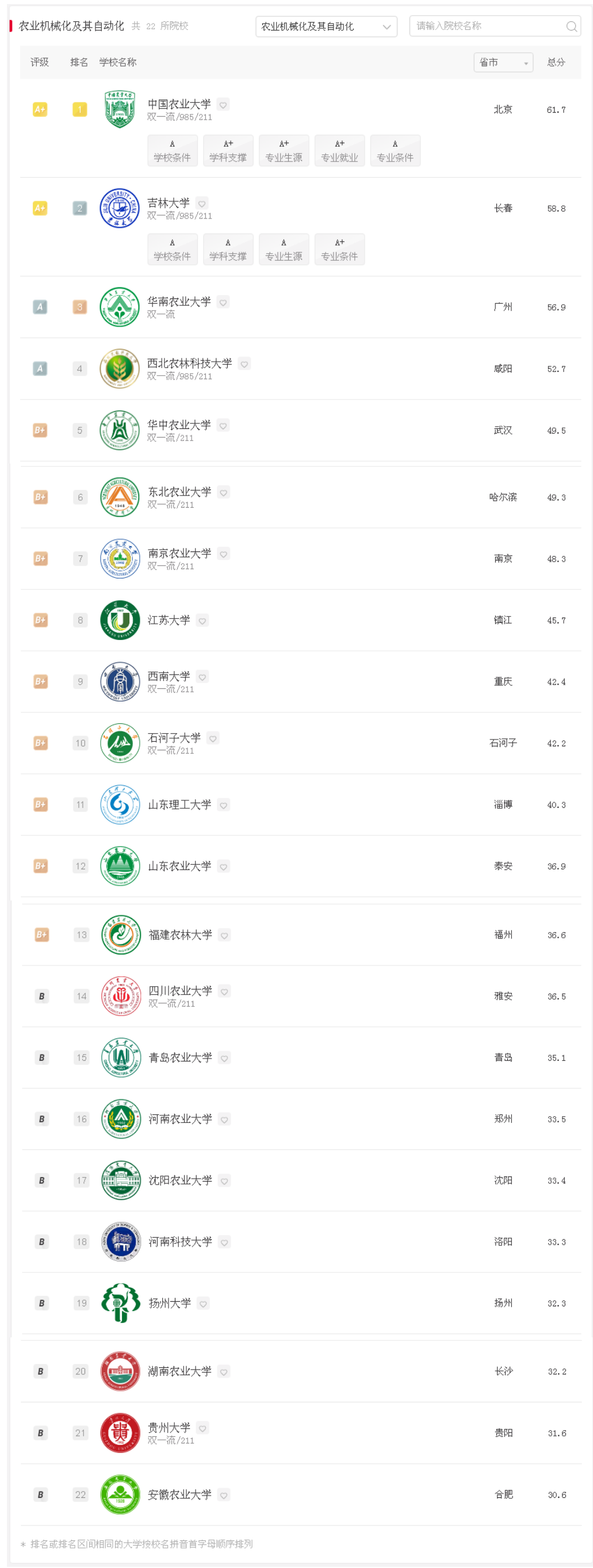Open the 南京农业大学 name link
This screenshot has height=1568, width=593.
tap(180, 554)
